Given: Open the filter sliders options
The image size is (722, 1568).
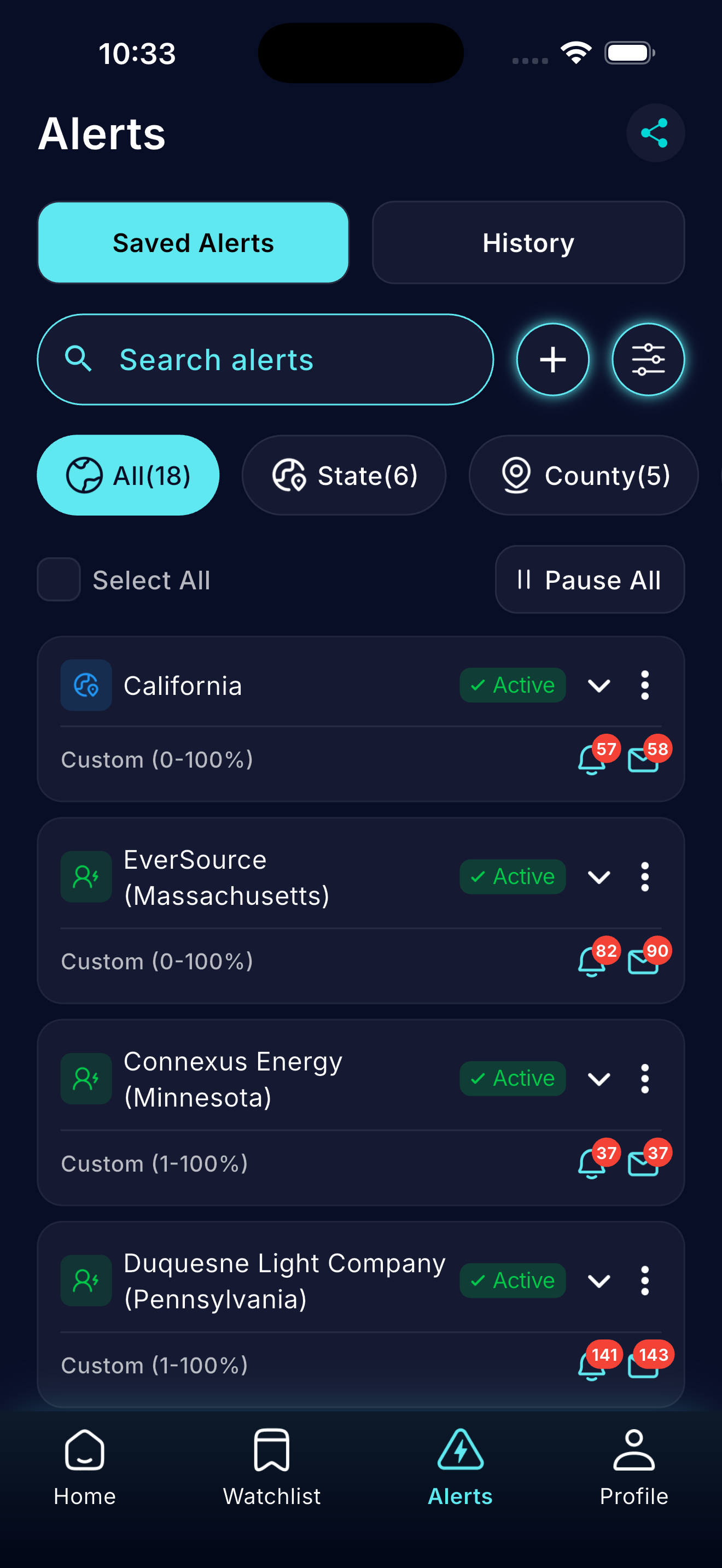Looking at the screenshot, I should 648,360.
